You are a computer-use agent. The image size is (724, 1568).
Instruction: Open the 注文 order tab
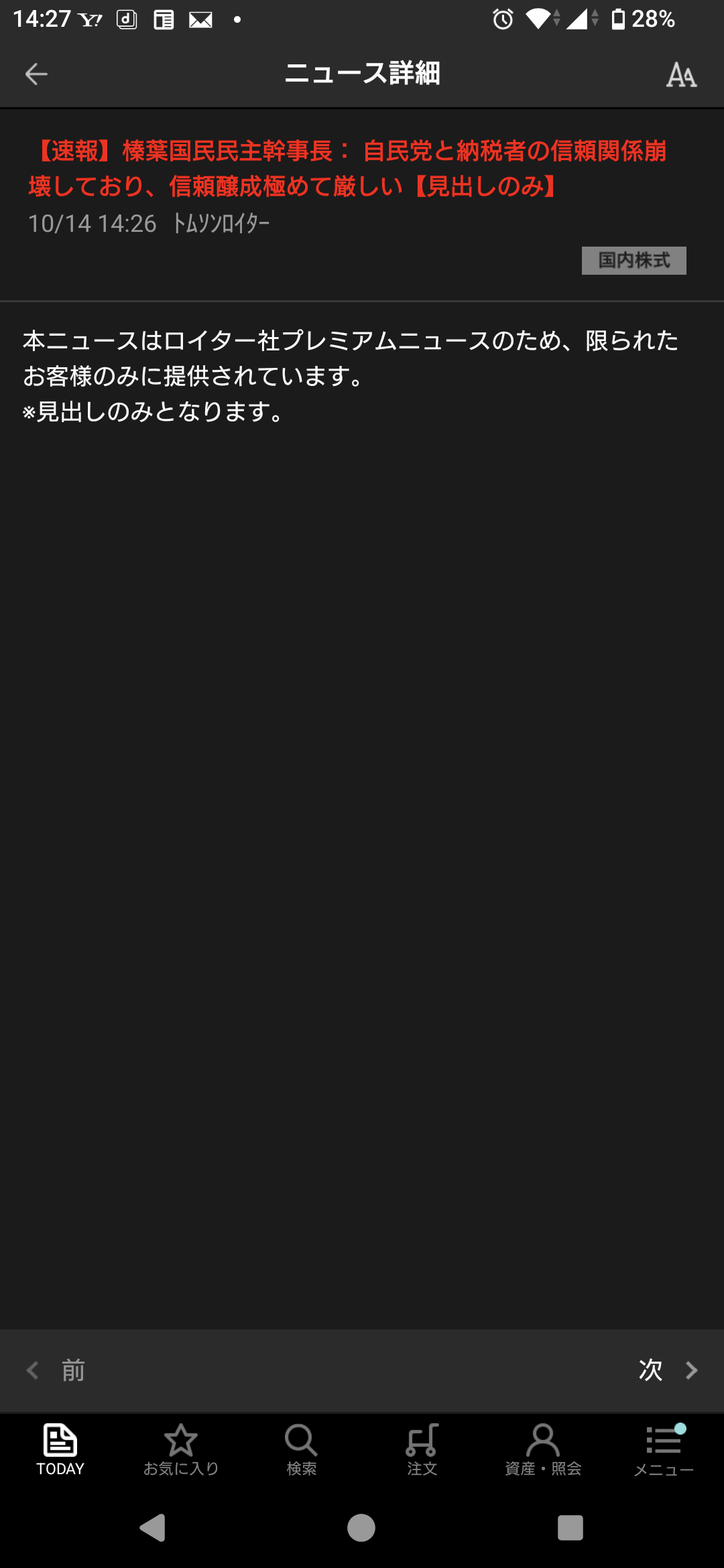click(422, 1450)
